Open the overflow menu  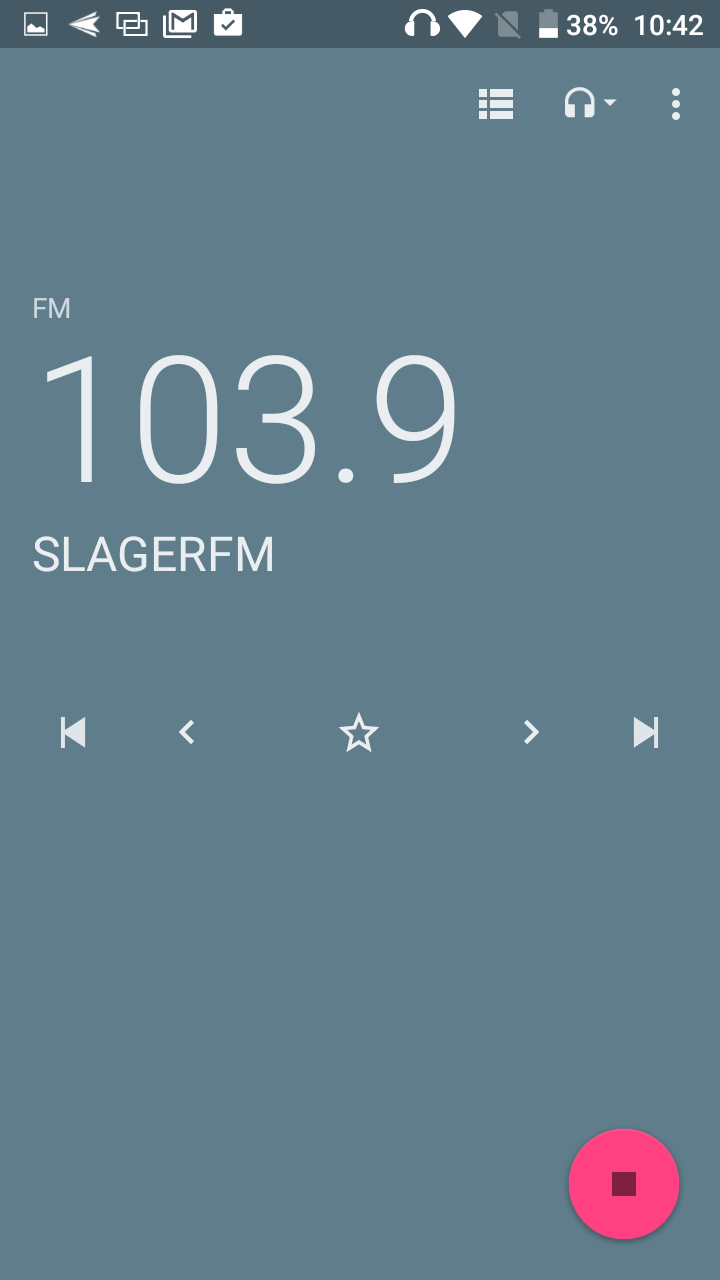(x=676, y=104)
